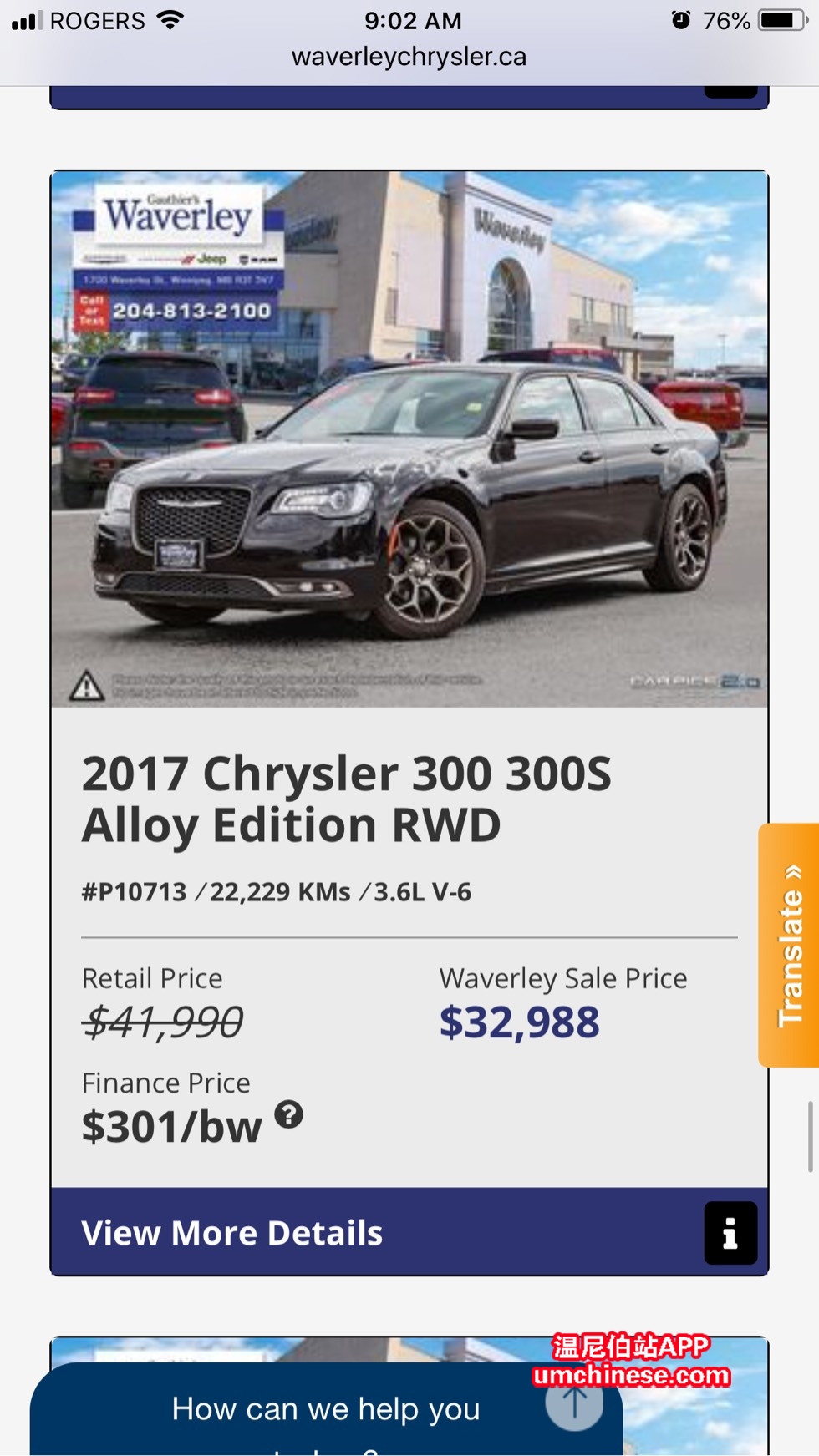Tap View More Details button

(x=232, y=1233)
